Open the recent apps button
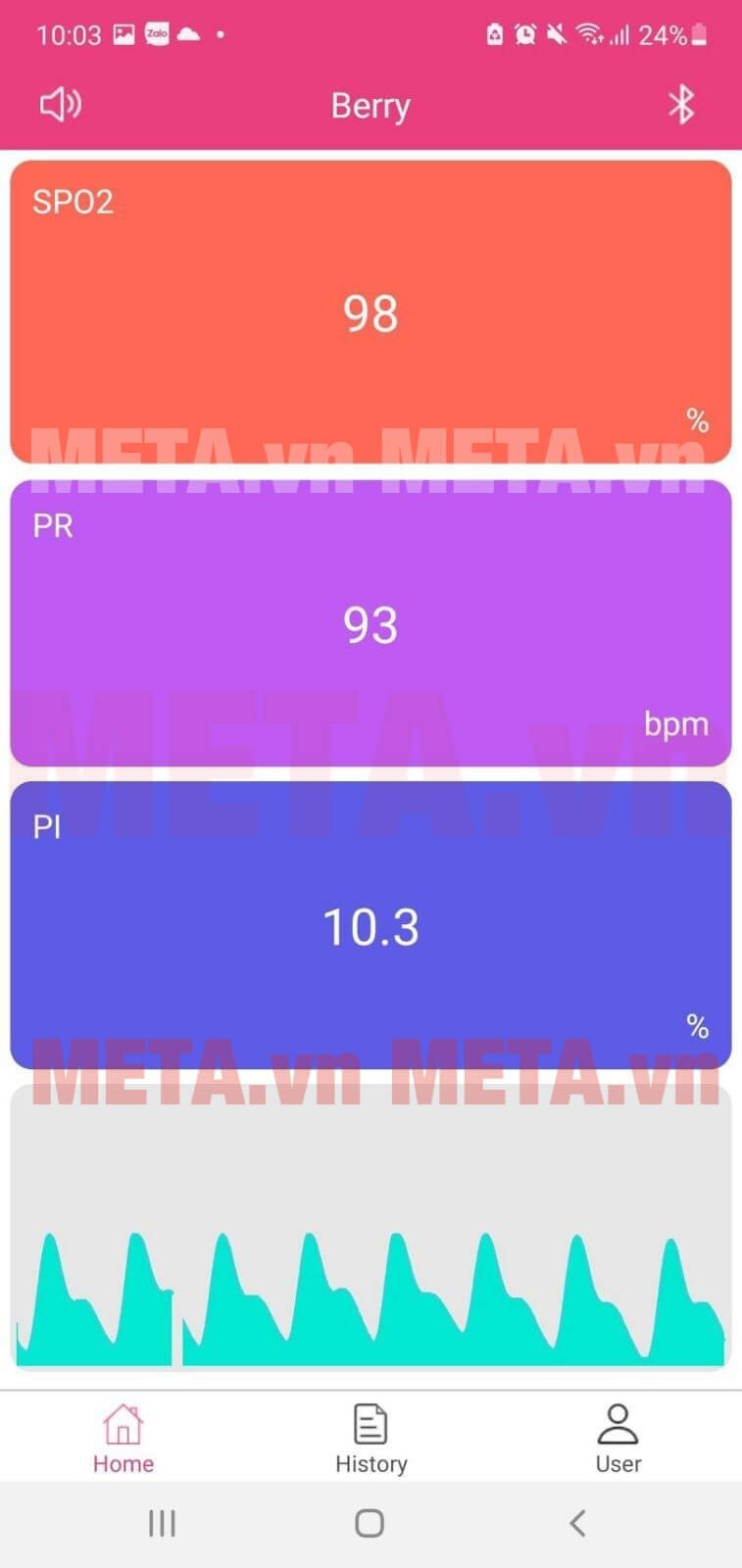 point(162,1523)
